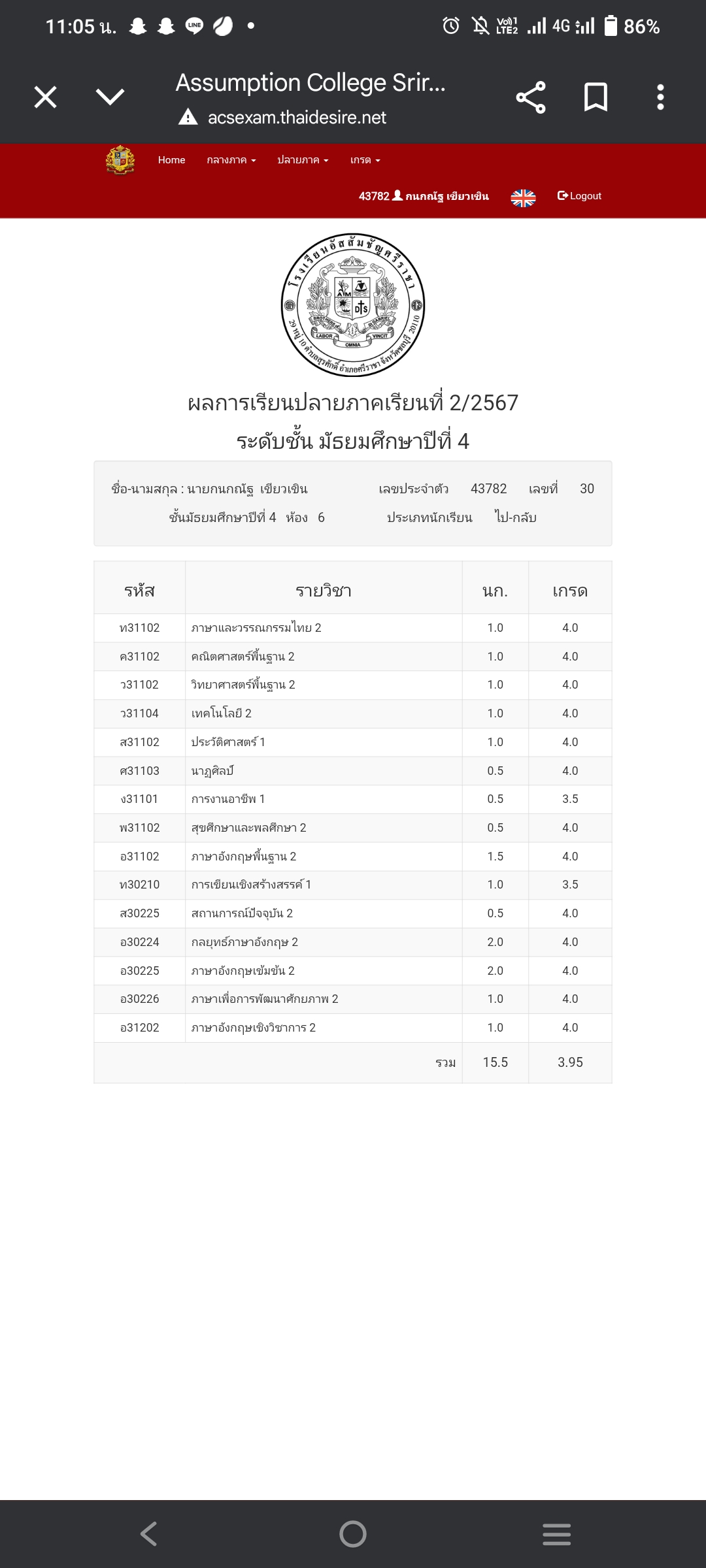The width and height of the screenshot is (706, 1568).
Task: Expand the ปลายภาค dropdown menu
Action: click(303, 160)
